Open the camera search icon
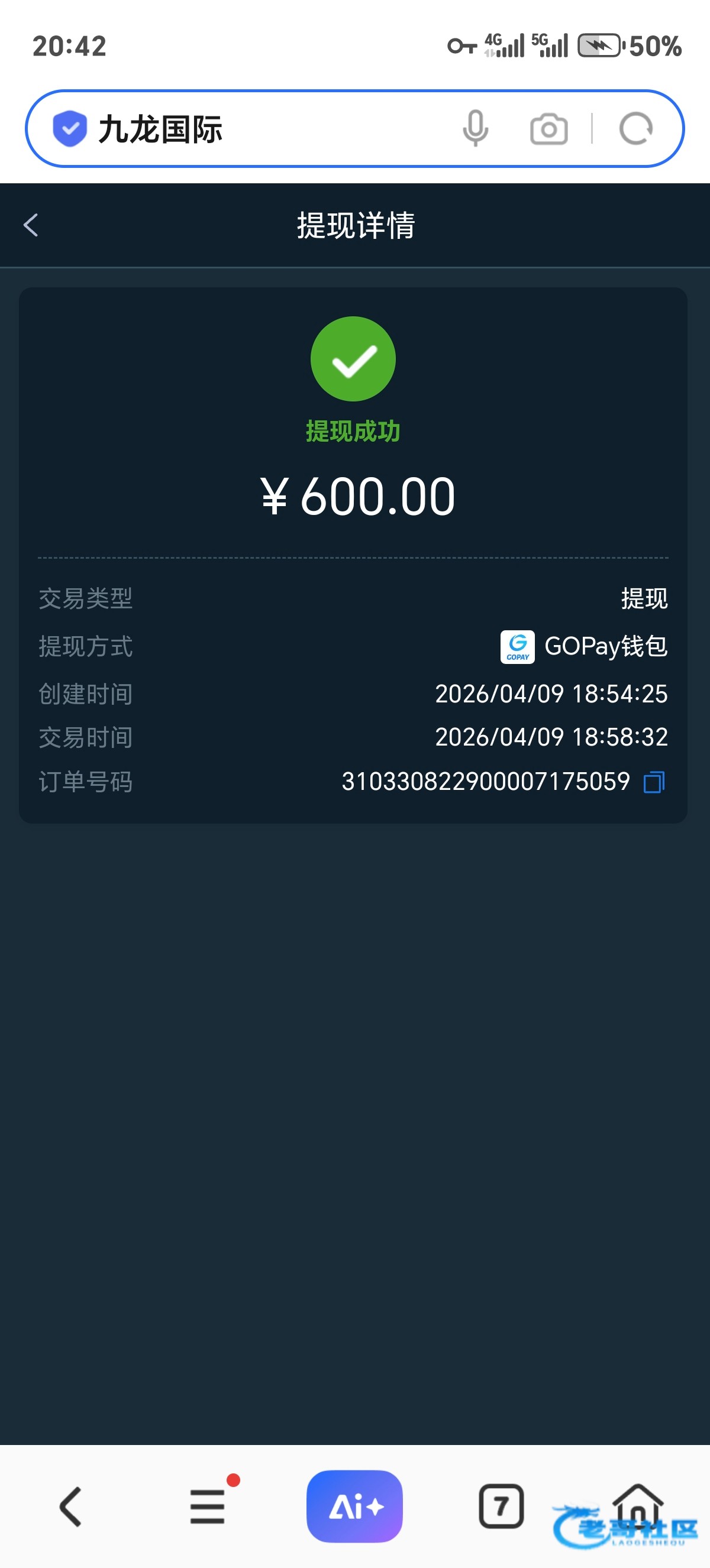 [x=548, y=129]
